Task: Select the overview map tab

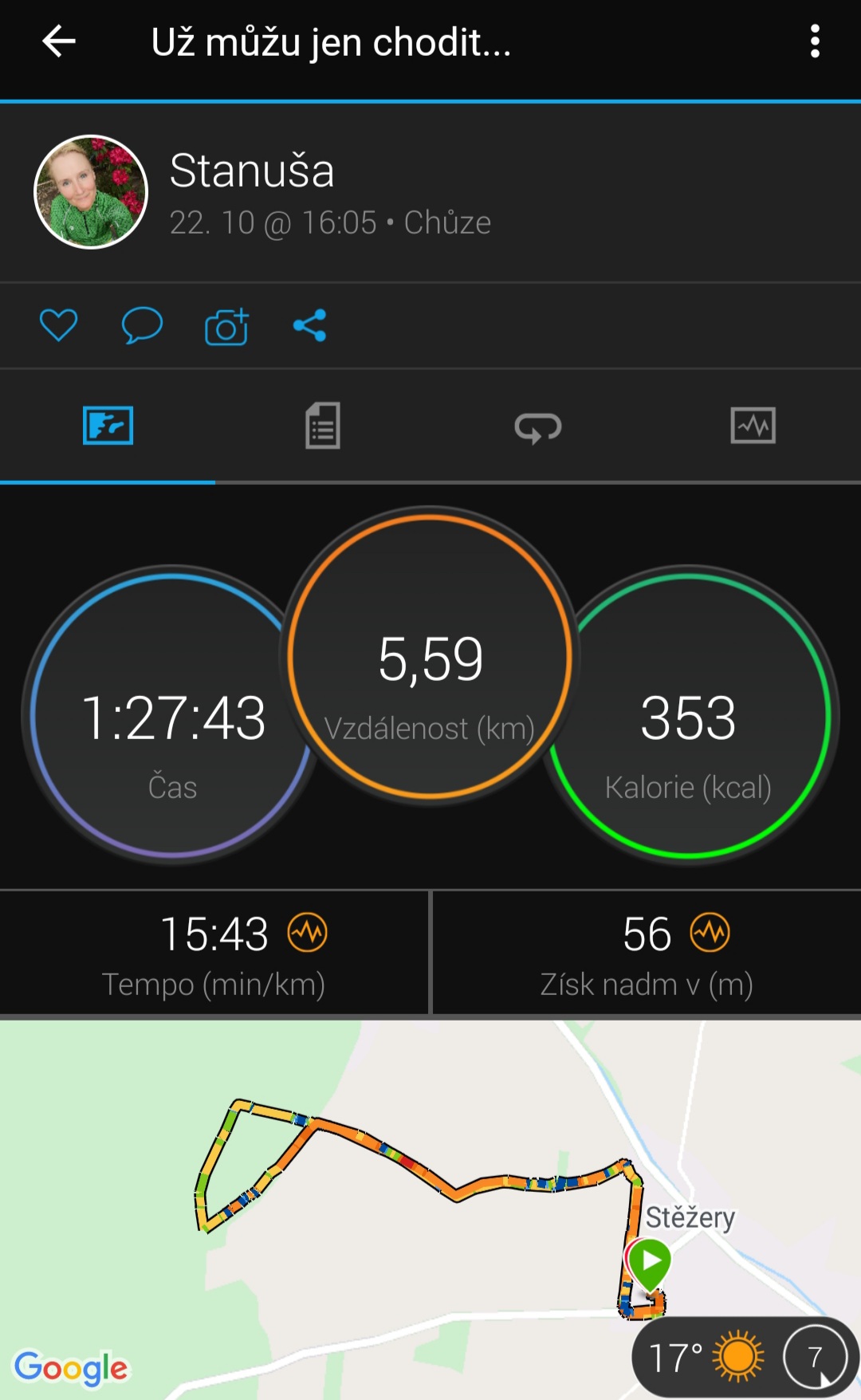Action: (108, 426)
